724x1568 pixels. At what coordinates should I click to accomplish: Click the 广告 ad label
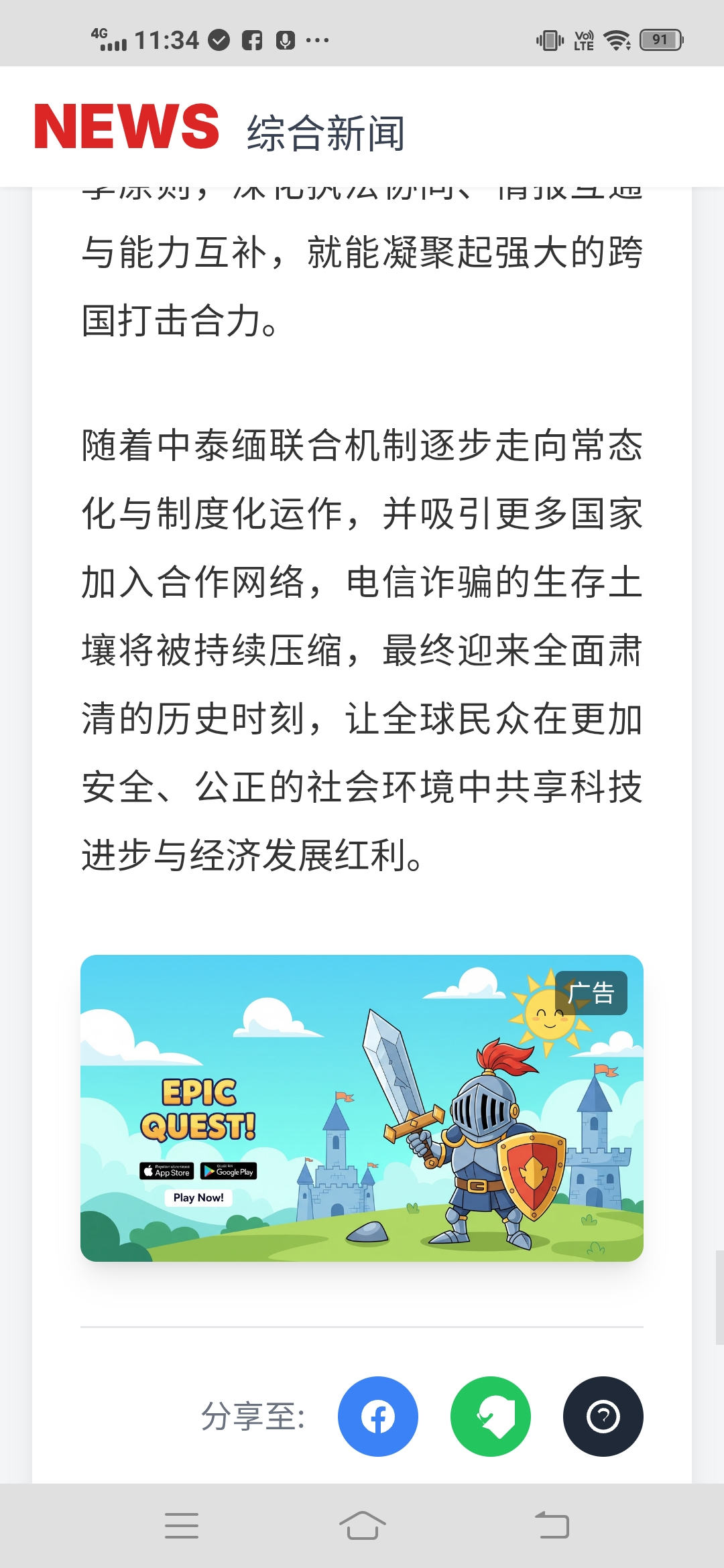click(591, 994)
